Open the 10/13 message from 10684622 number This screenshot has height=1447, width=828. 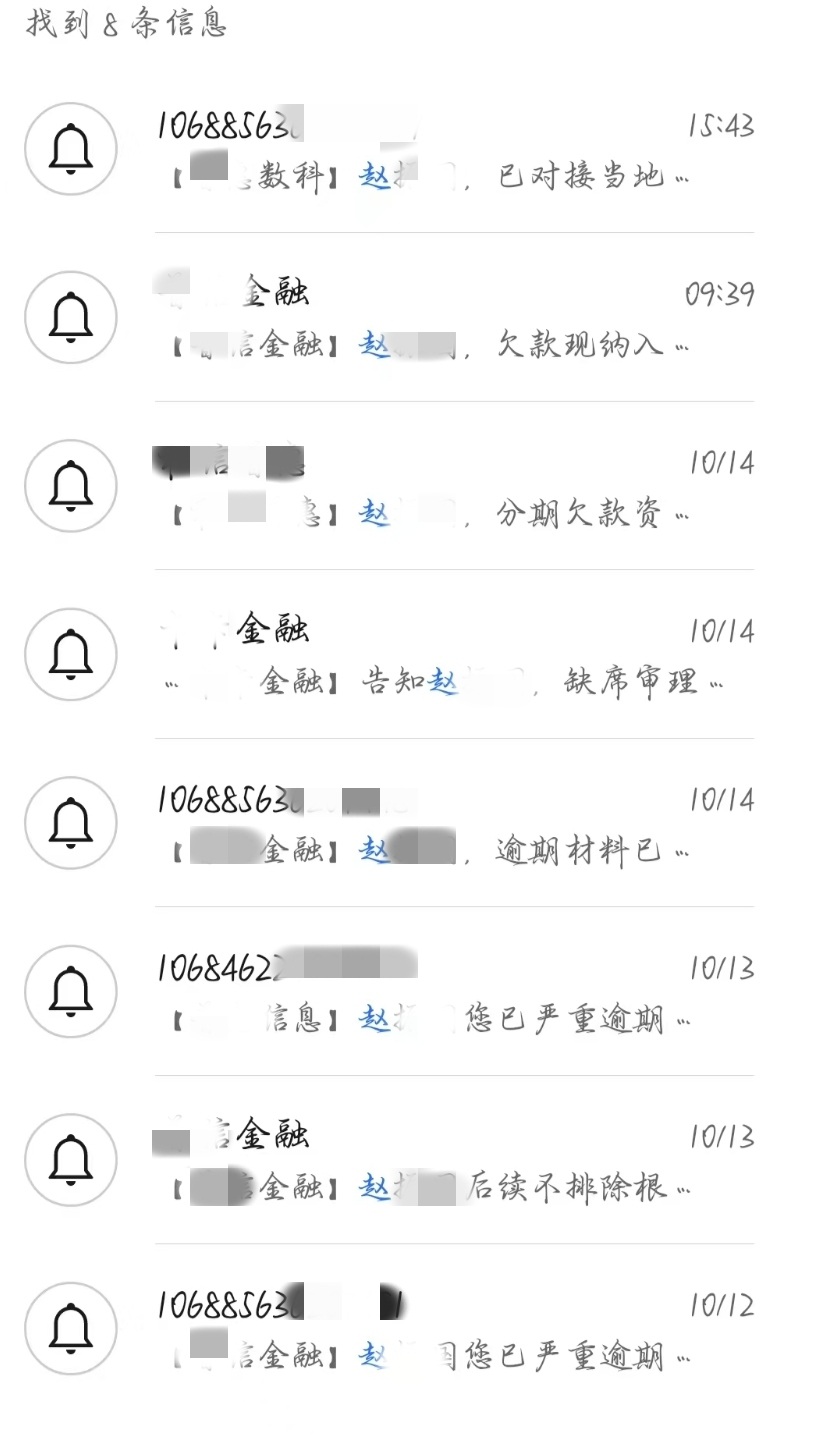450,992
